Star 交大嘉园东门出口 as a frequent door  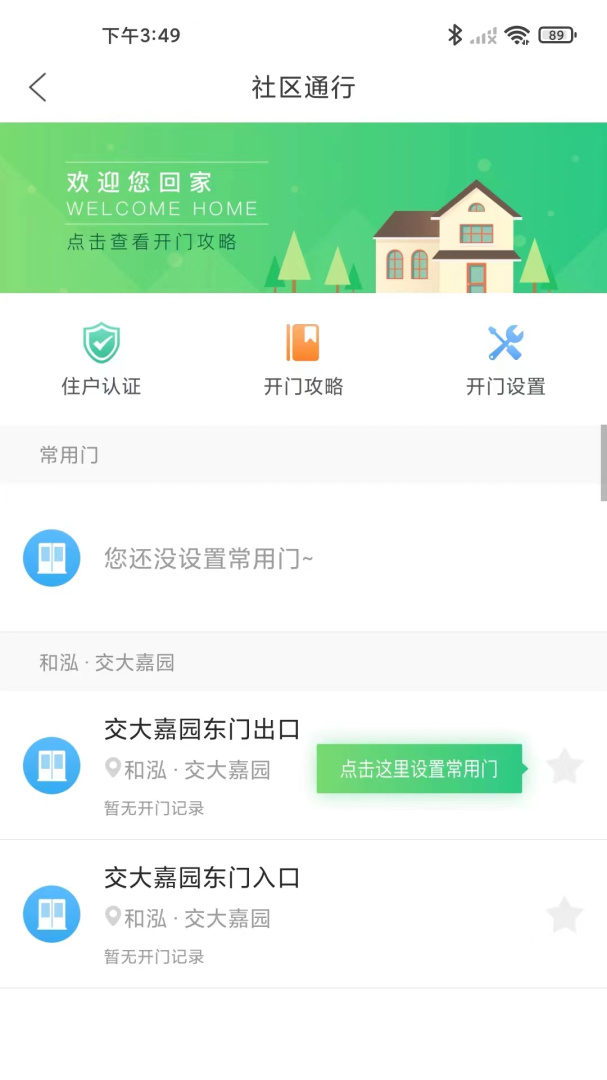click(x=565, y=767)
